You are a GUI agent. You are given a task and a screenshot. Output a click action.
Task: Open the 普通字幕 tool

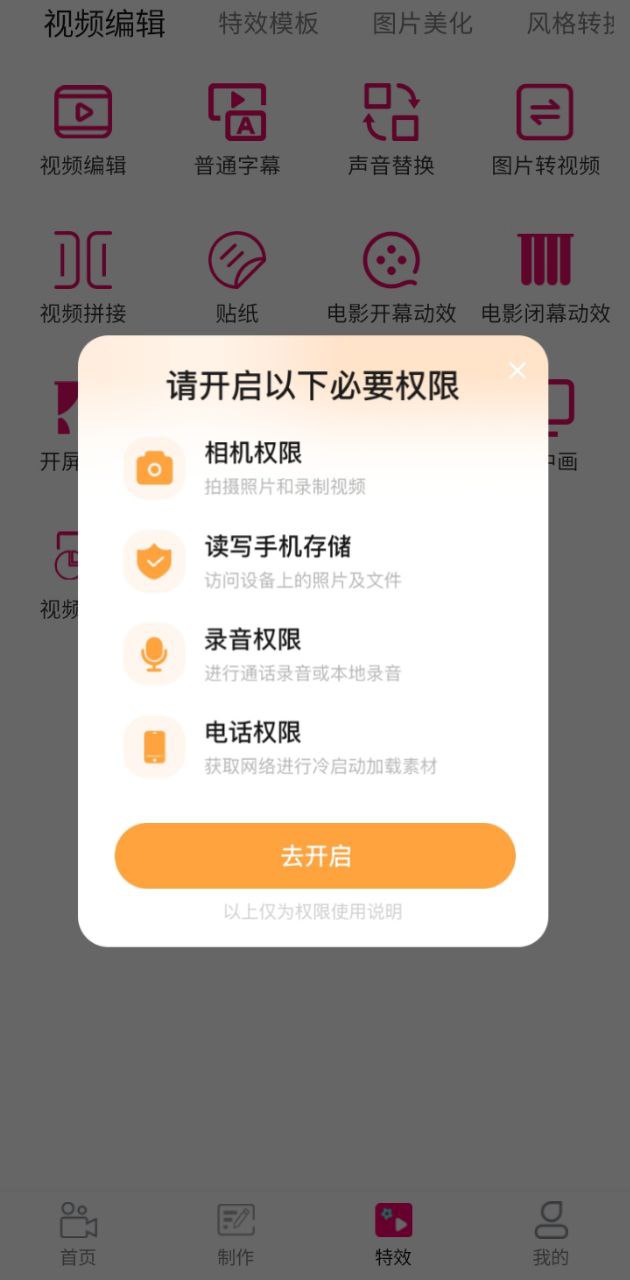point(237,130)
